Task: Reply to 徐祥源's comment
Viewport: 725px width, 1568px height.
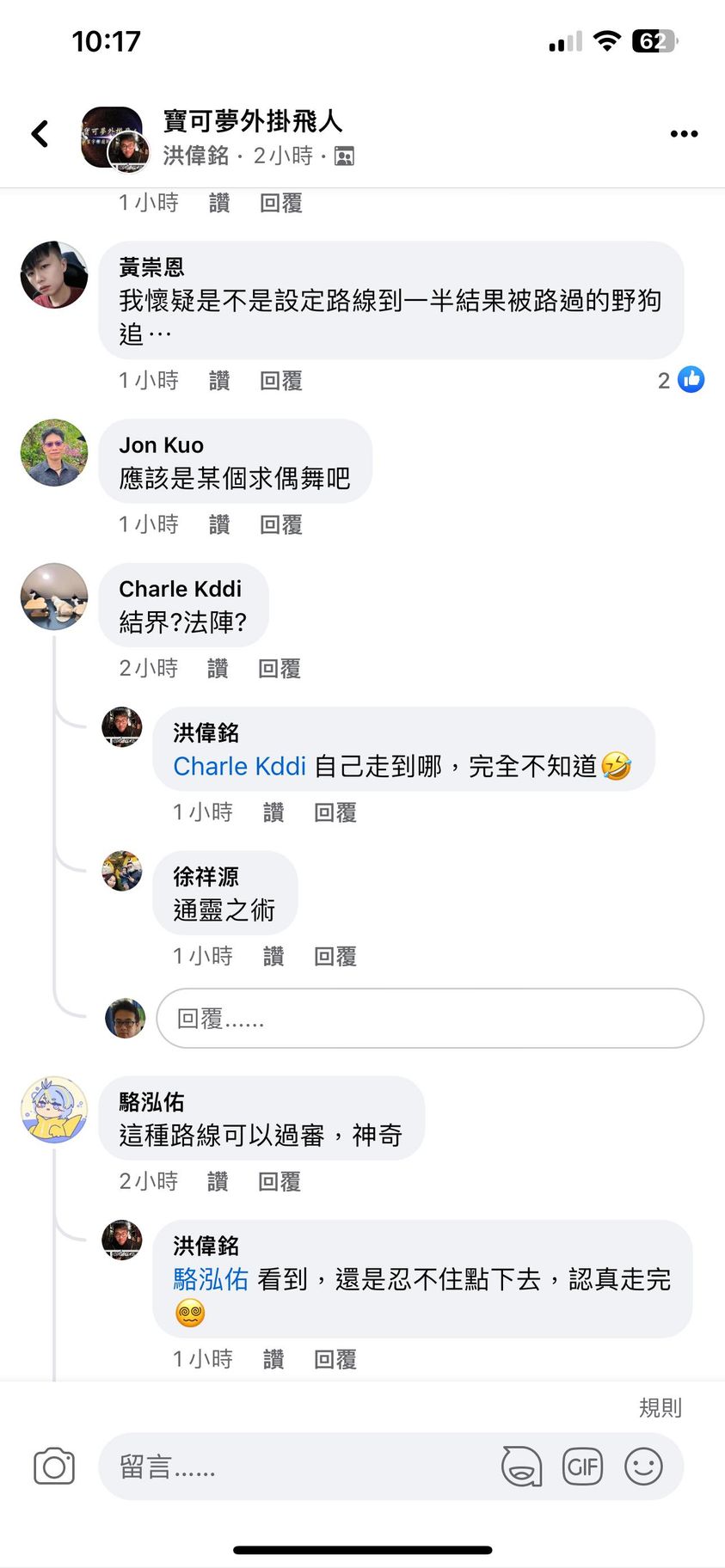Action: (335, 956)
